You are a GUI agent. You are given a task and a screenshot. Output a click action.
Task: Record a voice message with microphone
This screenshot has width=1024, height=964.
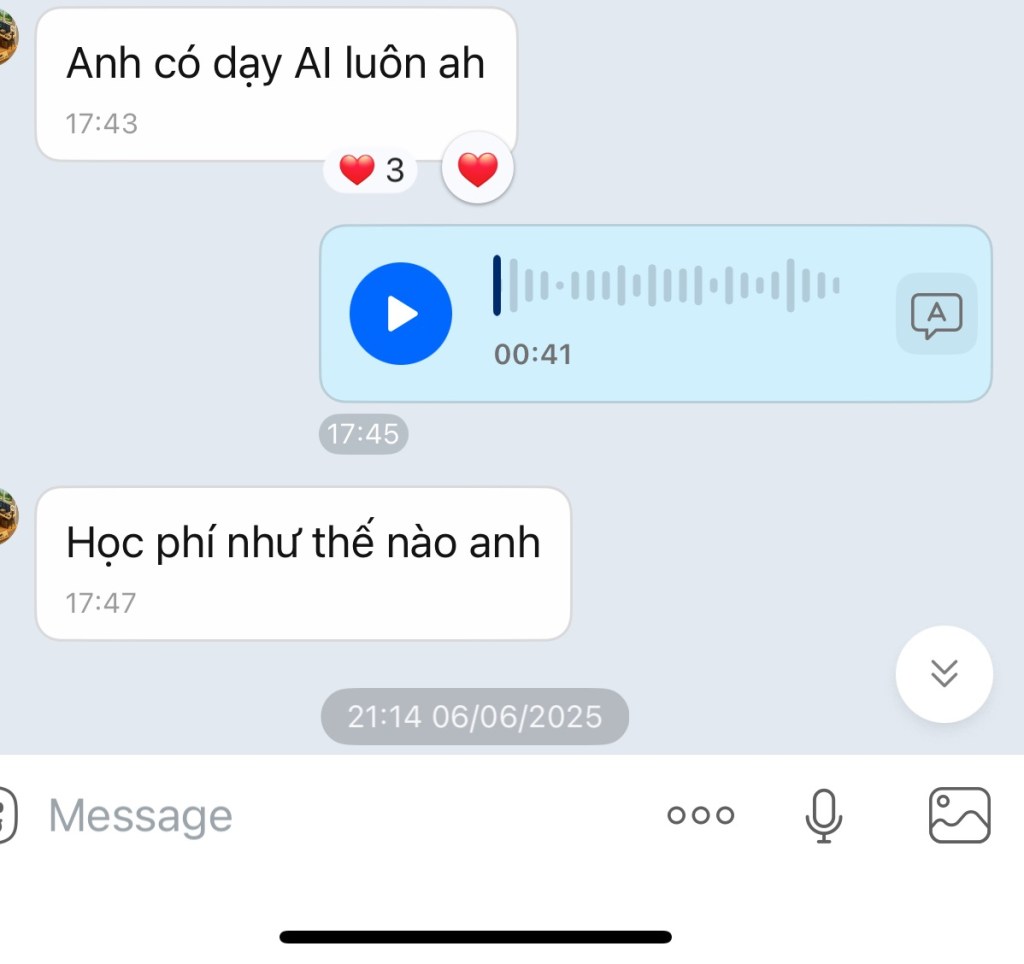[823, 815]
